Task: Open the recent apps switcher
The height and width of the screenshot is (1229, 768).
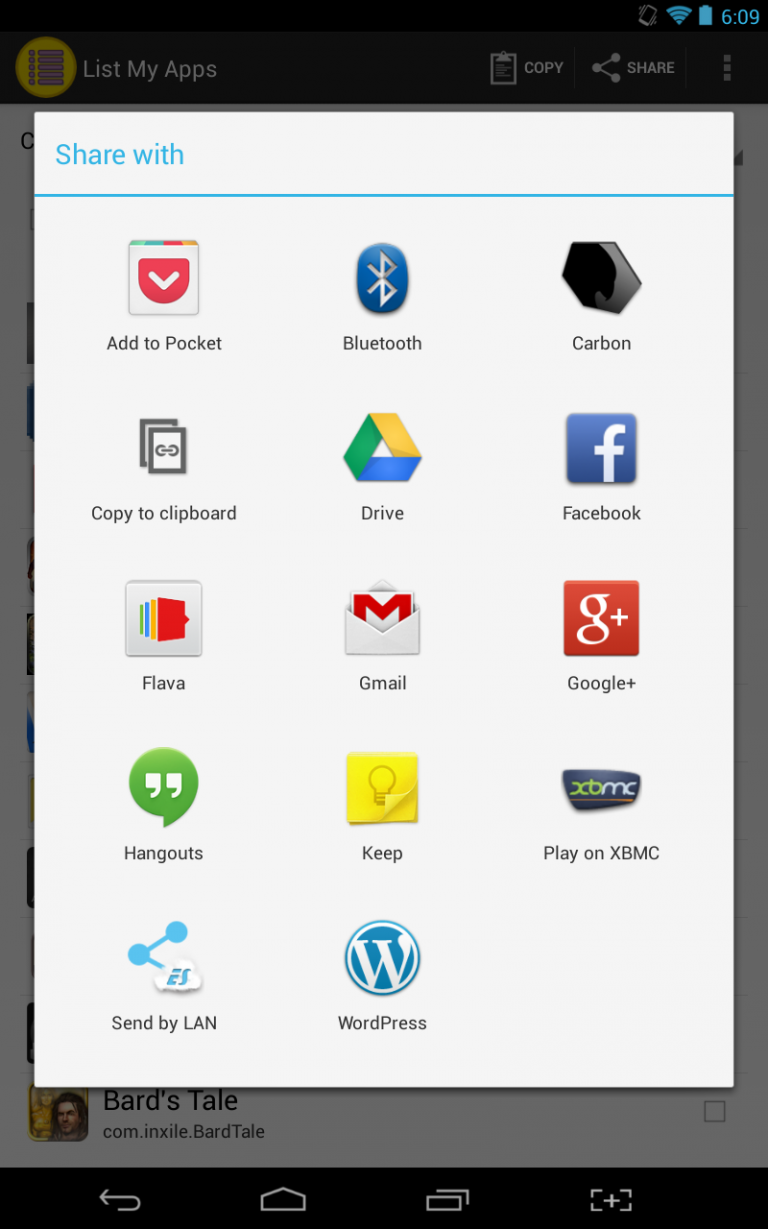Action: (447, 1199)
